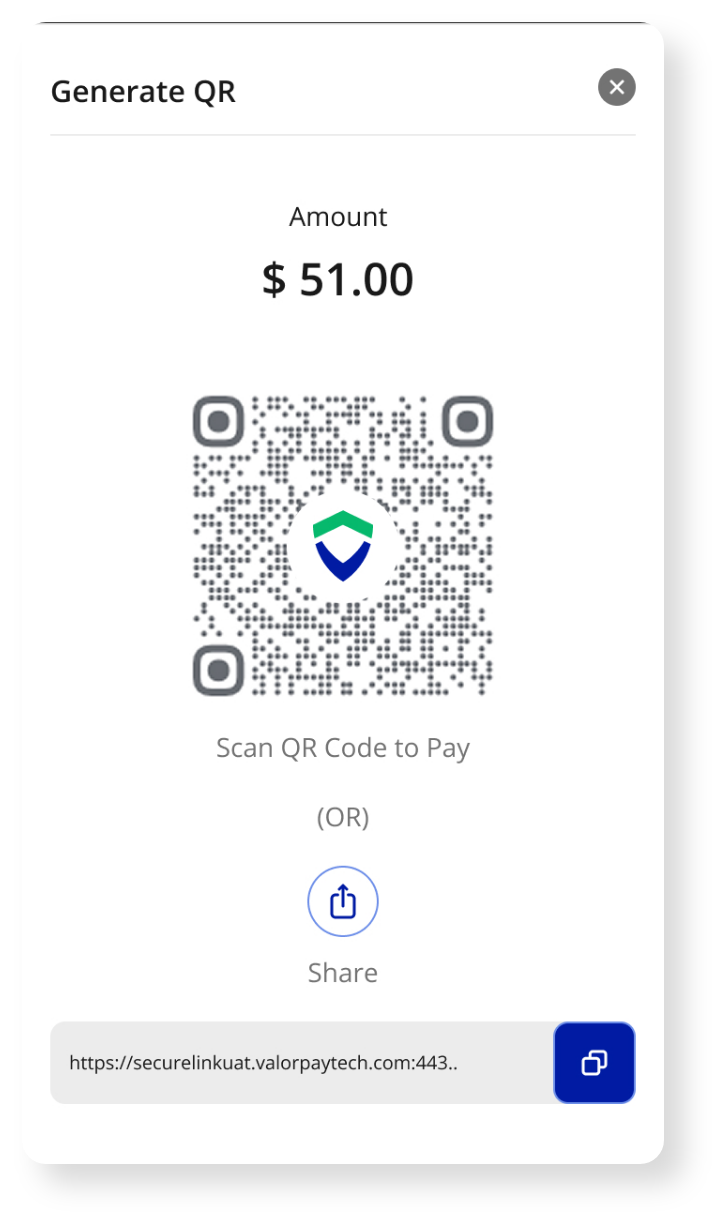Copy the secure payment link

click(594, 1062)
